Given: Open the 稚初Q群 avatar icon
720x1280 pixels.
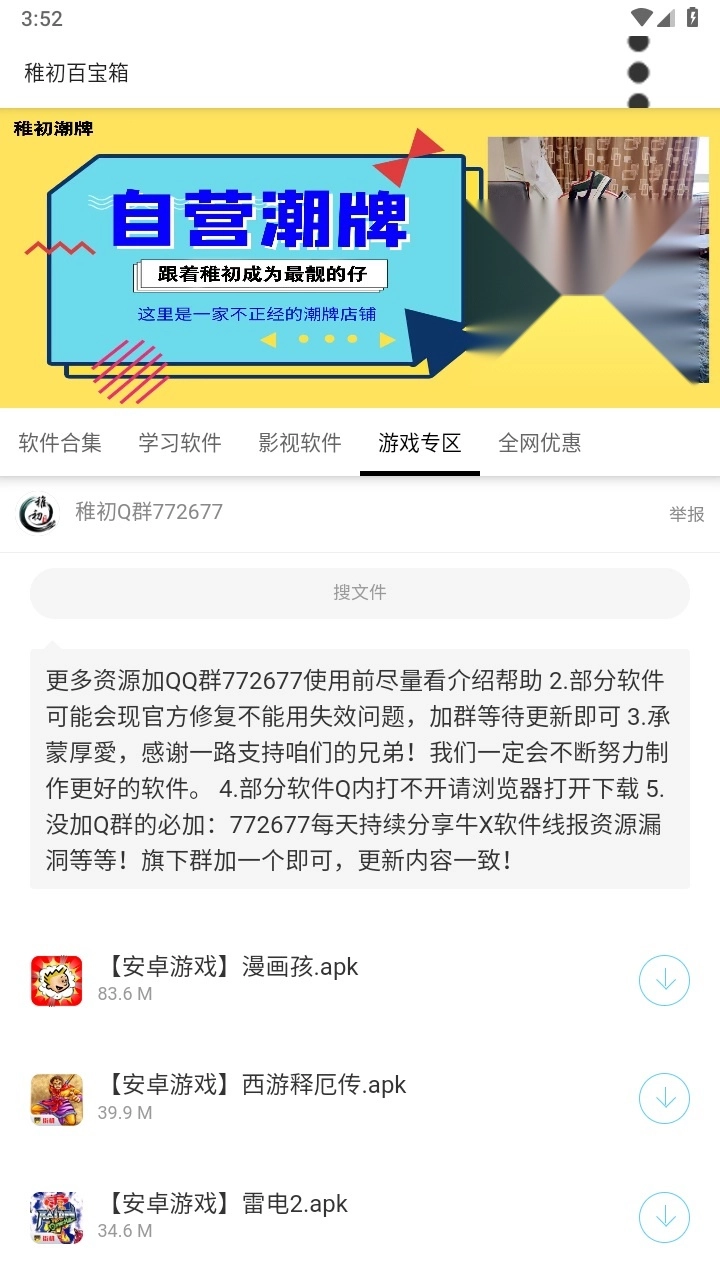Looking at the screenshot, I should click(37, 513).
